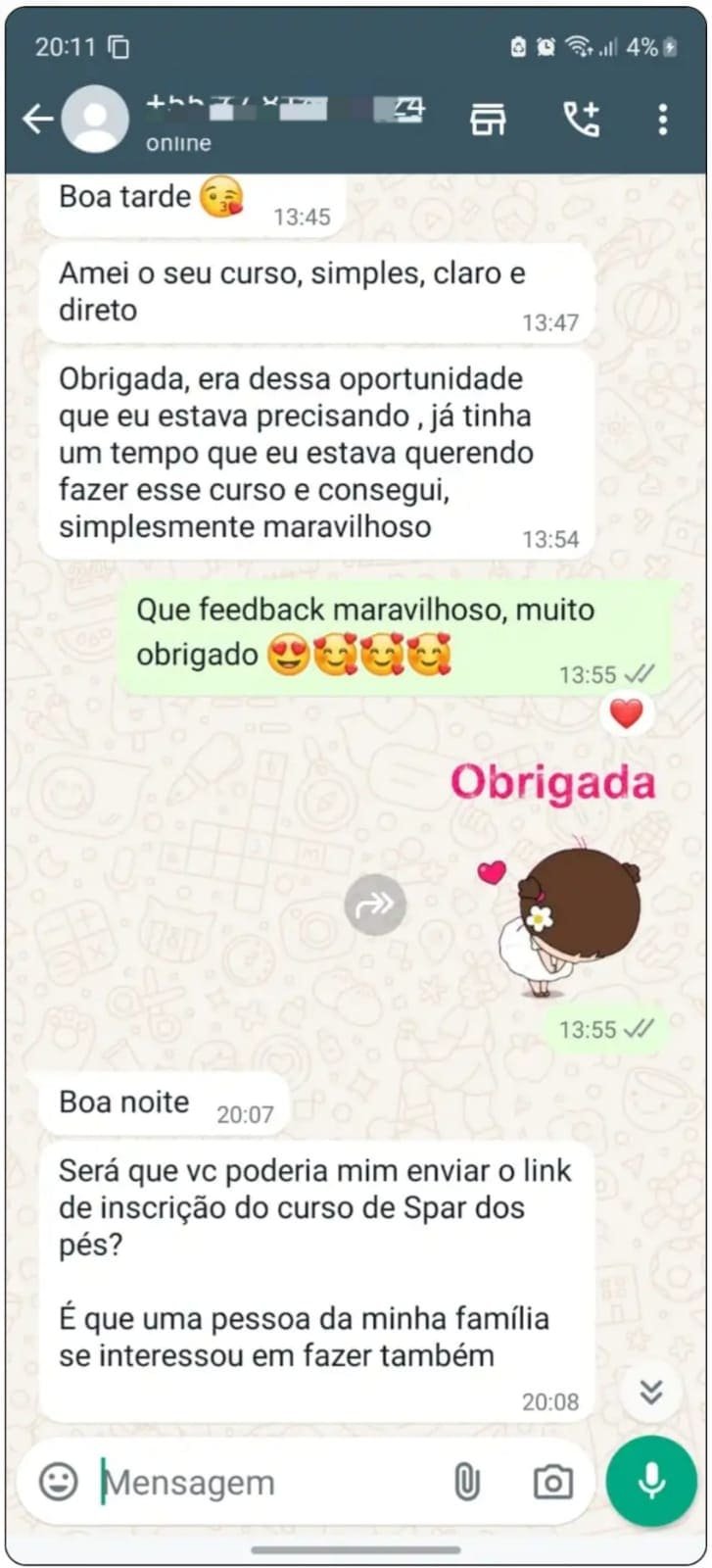Open the three-dot overflow menu

coord(663,120)
